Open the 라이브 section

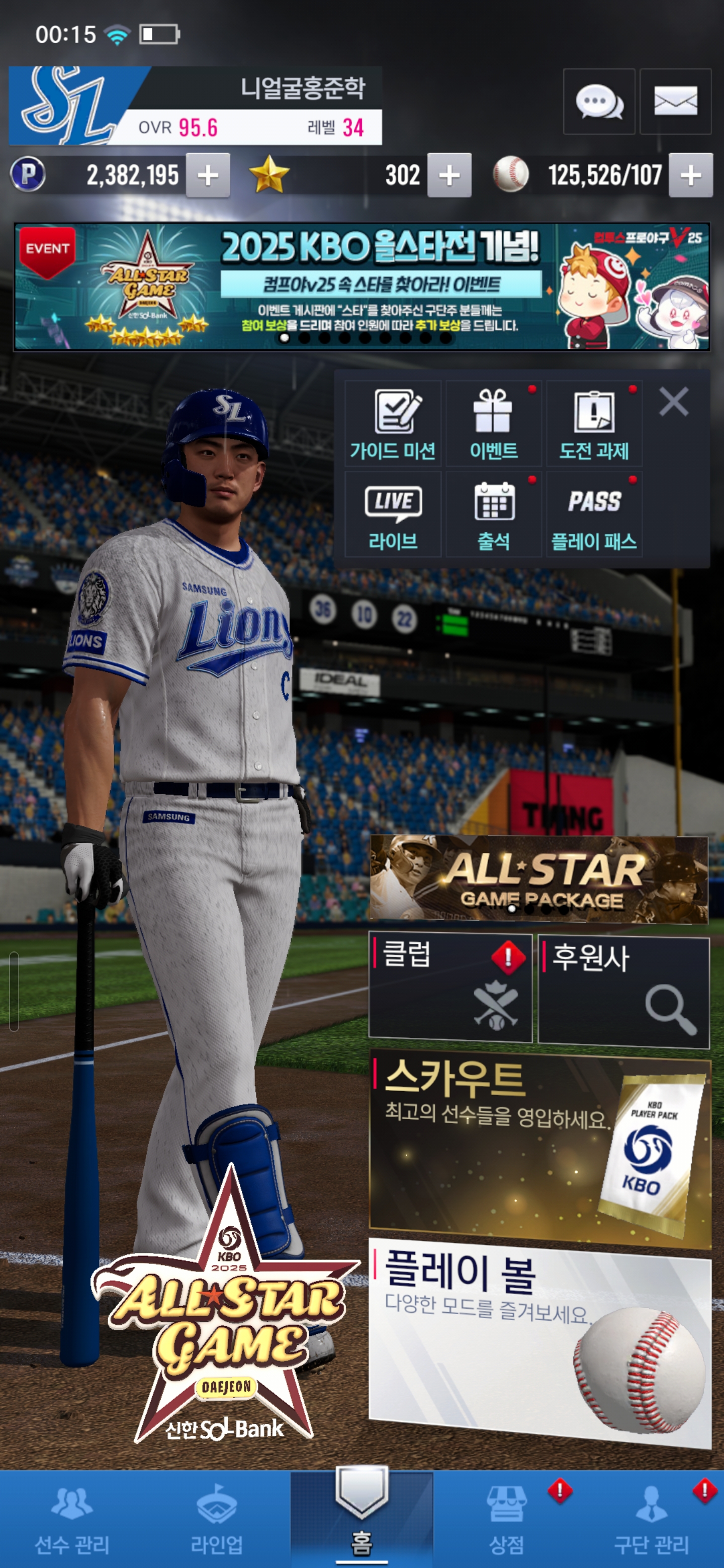(393, 514)
